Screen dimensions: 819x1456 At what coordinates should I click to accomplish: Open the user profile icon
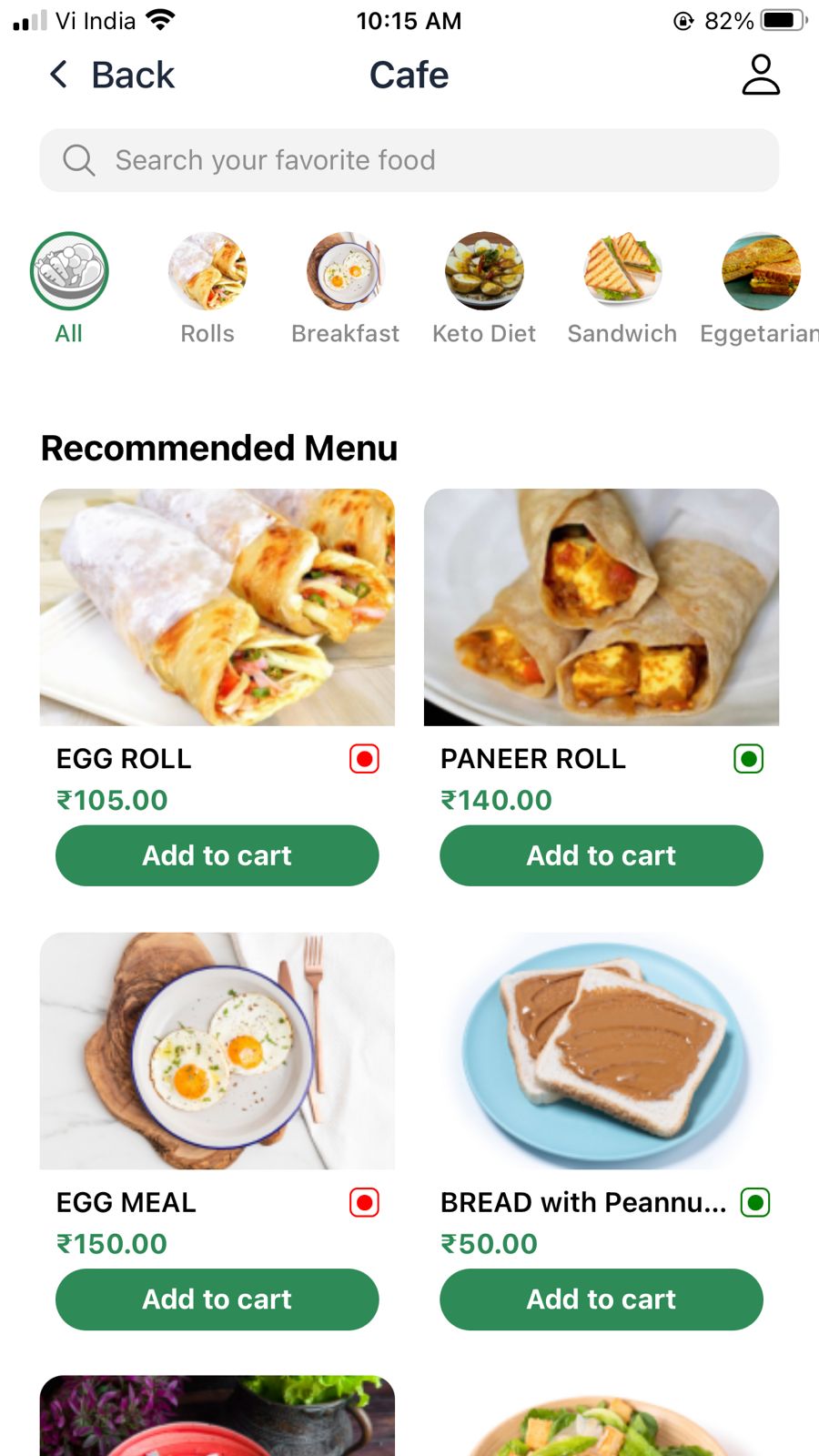[x=761, y=75]
